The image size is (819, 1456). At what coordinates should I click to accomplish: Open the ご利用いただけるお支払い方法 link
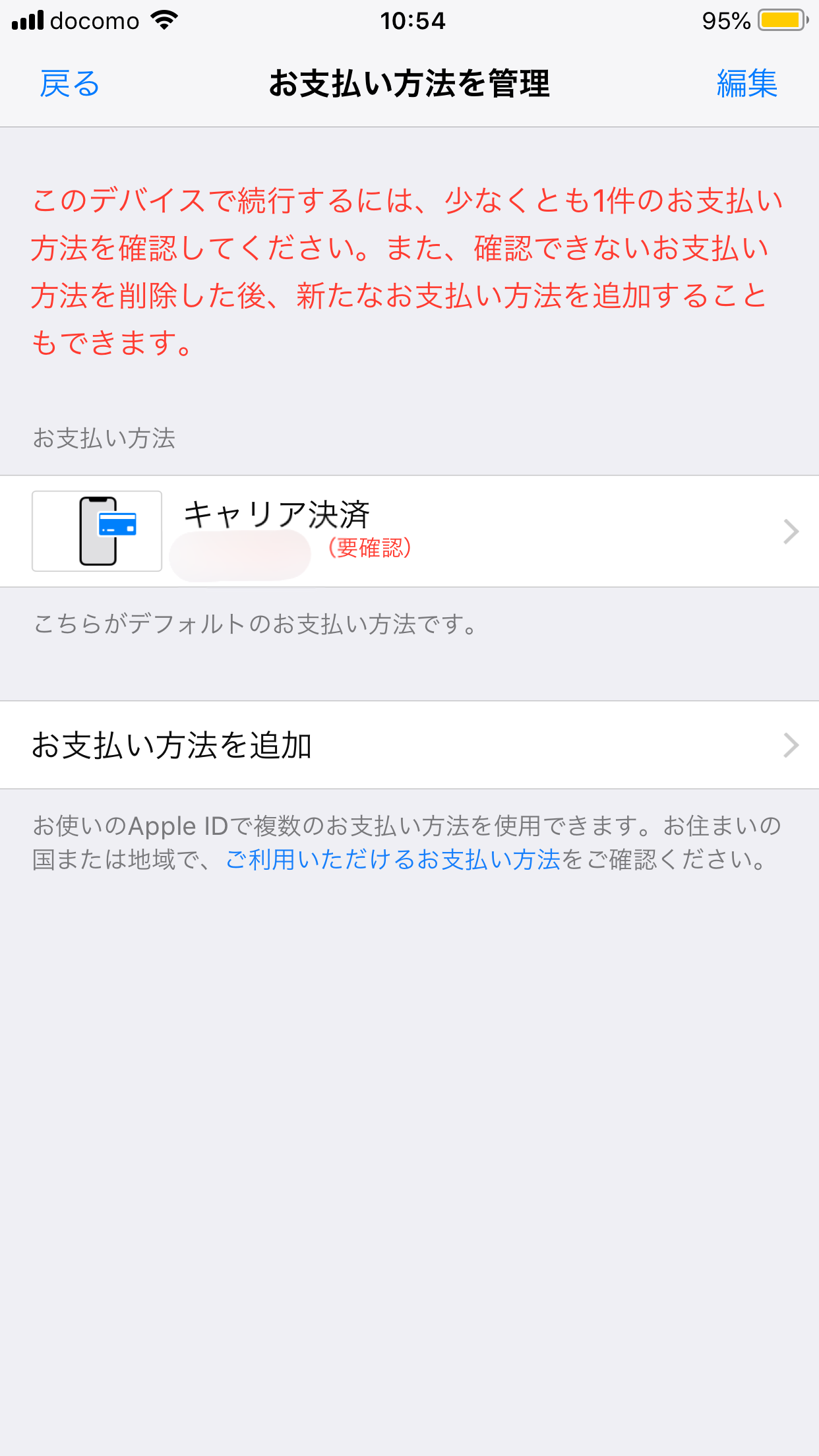tap(393, 860)
